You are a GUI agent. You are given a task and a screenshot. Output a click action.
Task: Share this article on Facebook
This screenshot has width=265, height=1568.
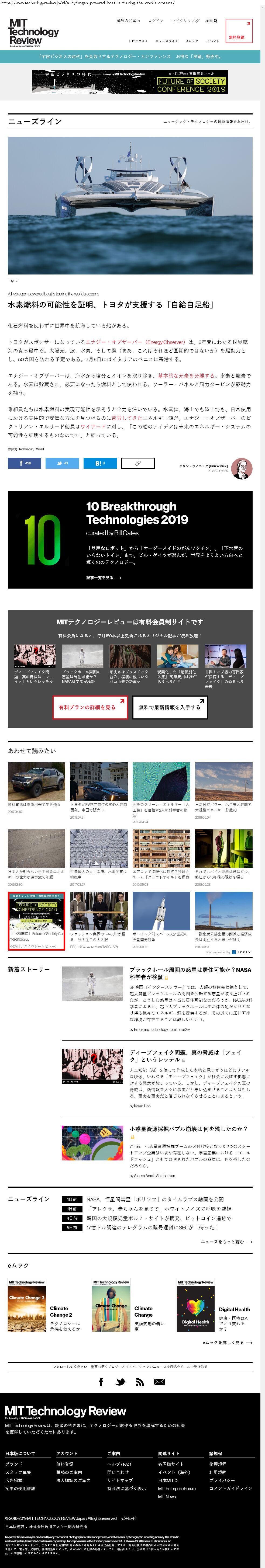pos(24,463)
